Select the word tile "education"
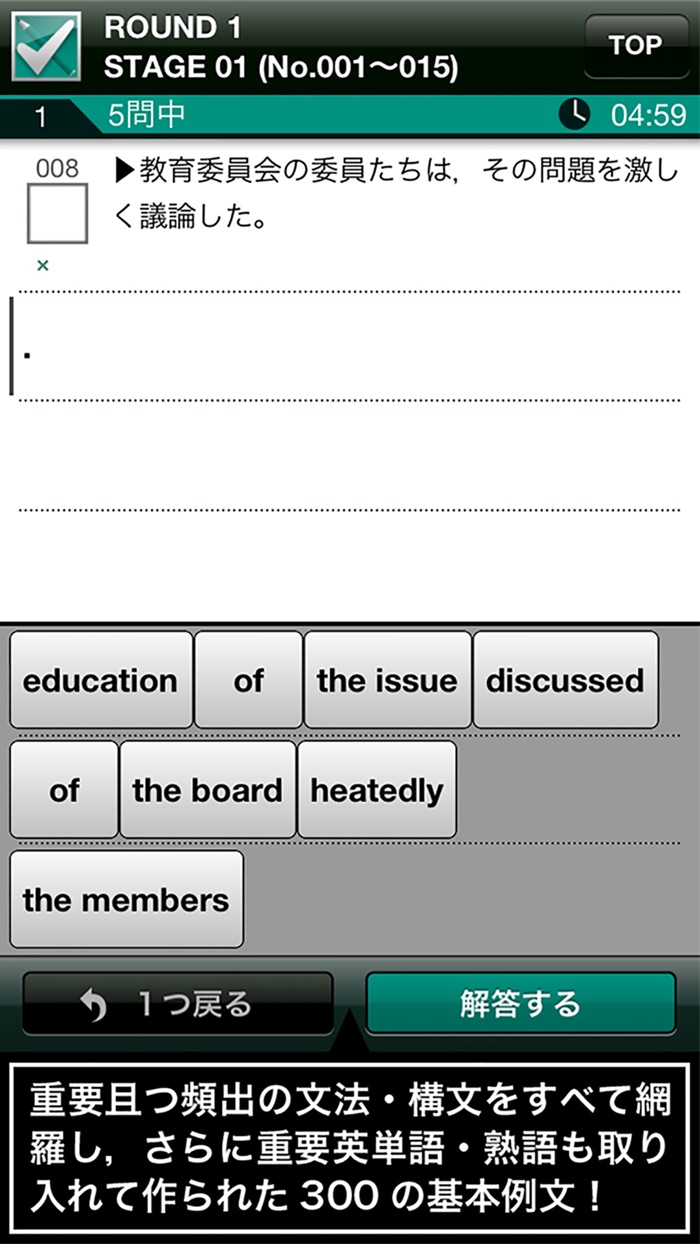The height and width of the screenshot is (1244, 700). pos(101,680)
